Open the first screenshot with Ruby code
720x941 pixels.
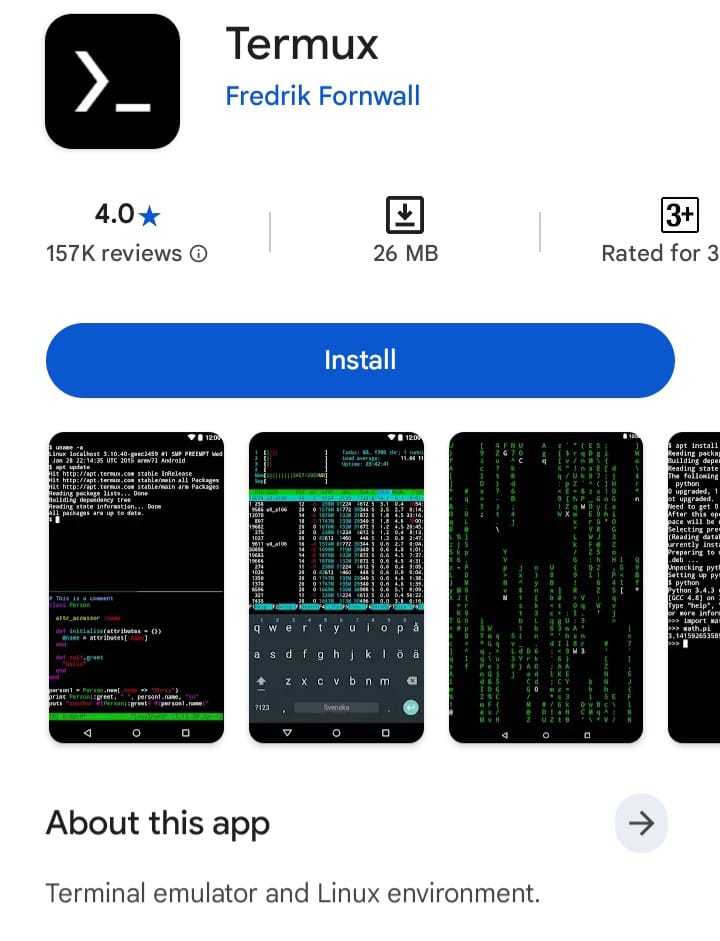click(136, 588)
